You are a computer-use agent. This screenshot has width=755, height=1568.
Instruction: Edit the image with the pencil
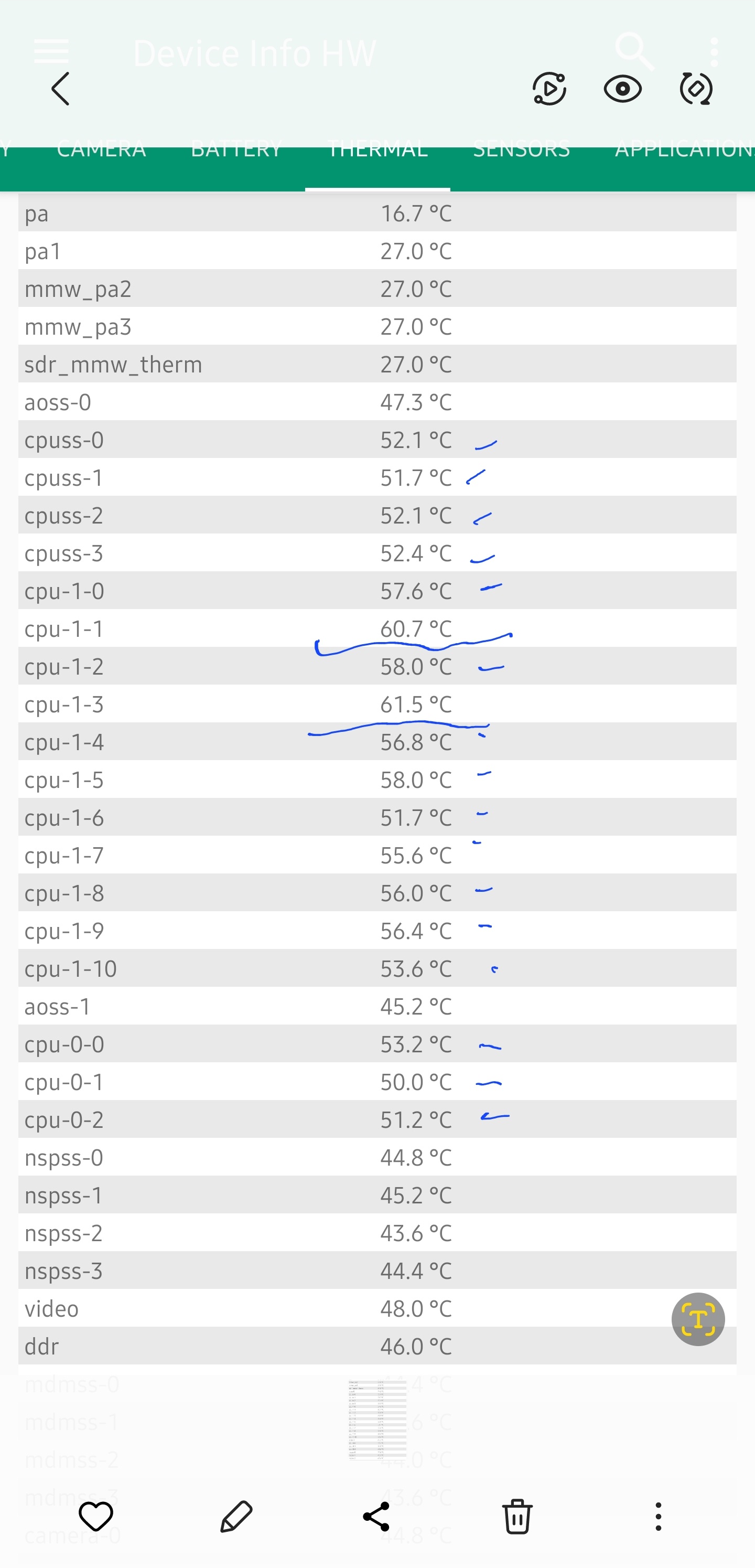(236, 1516)
